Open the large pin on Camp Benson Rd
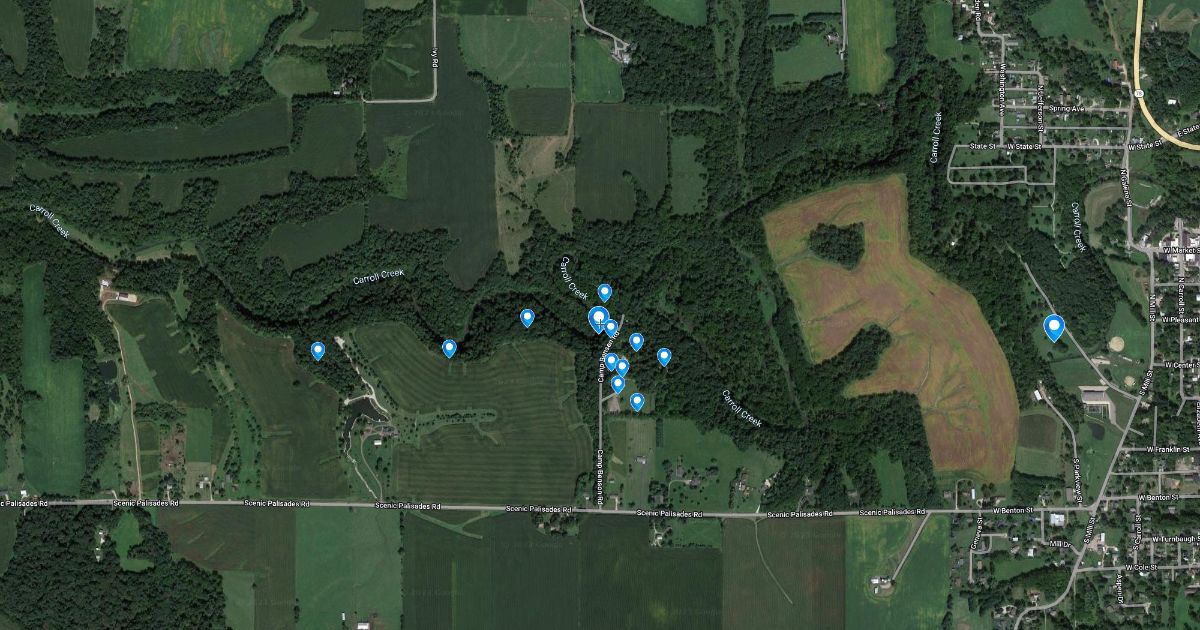This screenshot has width=1200, height=630. click(x=599, y=318)
